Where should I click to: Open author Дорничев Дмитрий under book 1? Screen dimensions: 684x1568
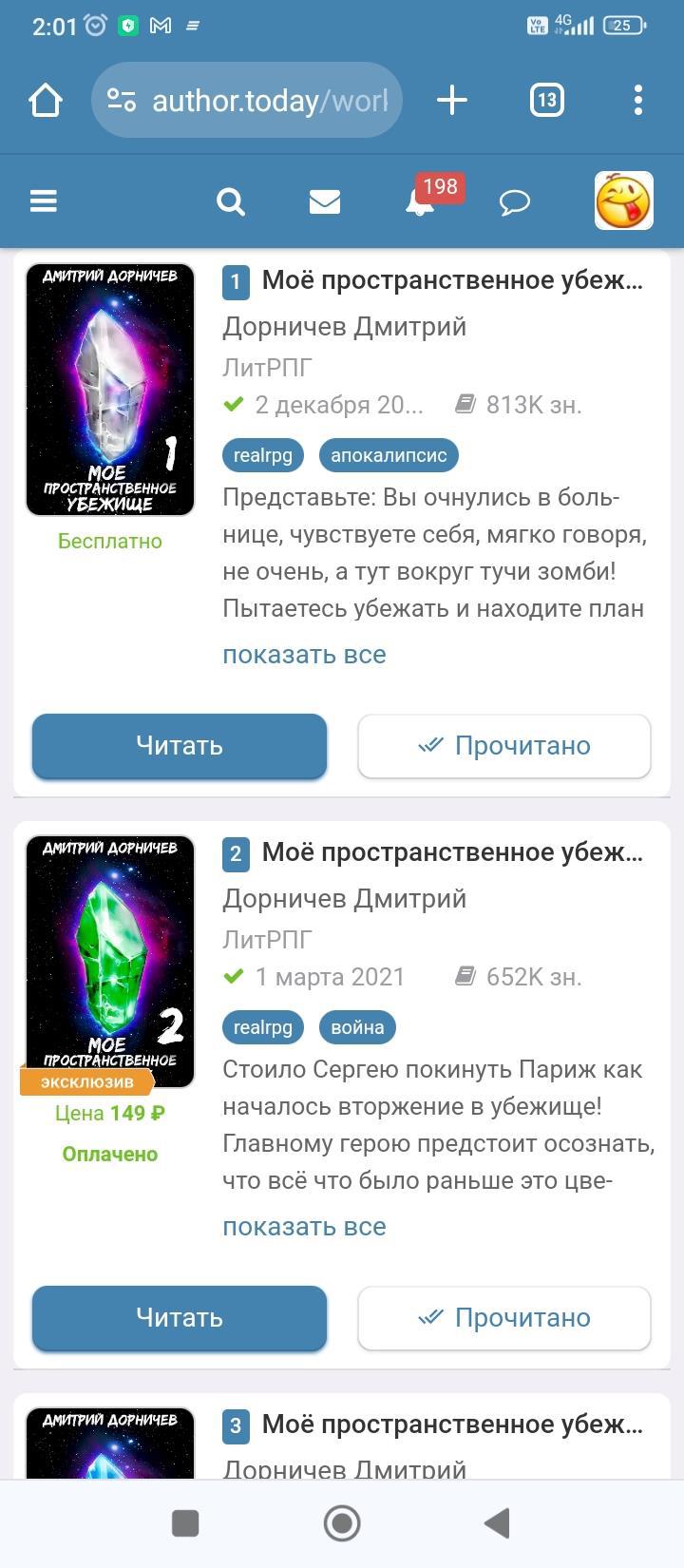[x=344, y=326]
